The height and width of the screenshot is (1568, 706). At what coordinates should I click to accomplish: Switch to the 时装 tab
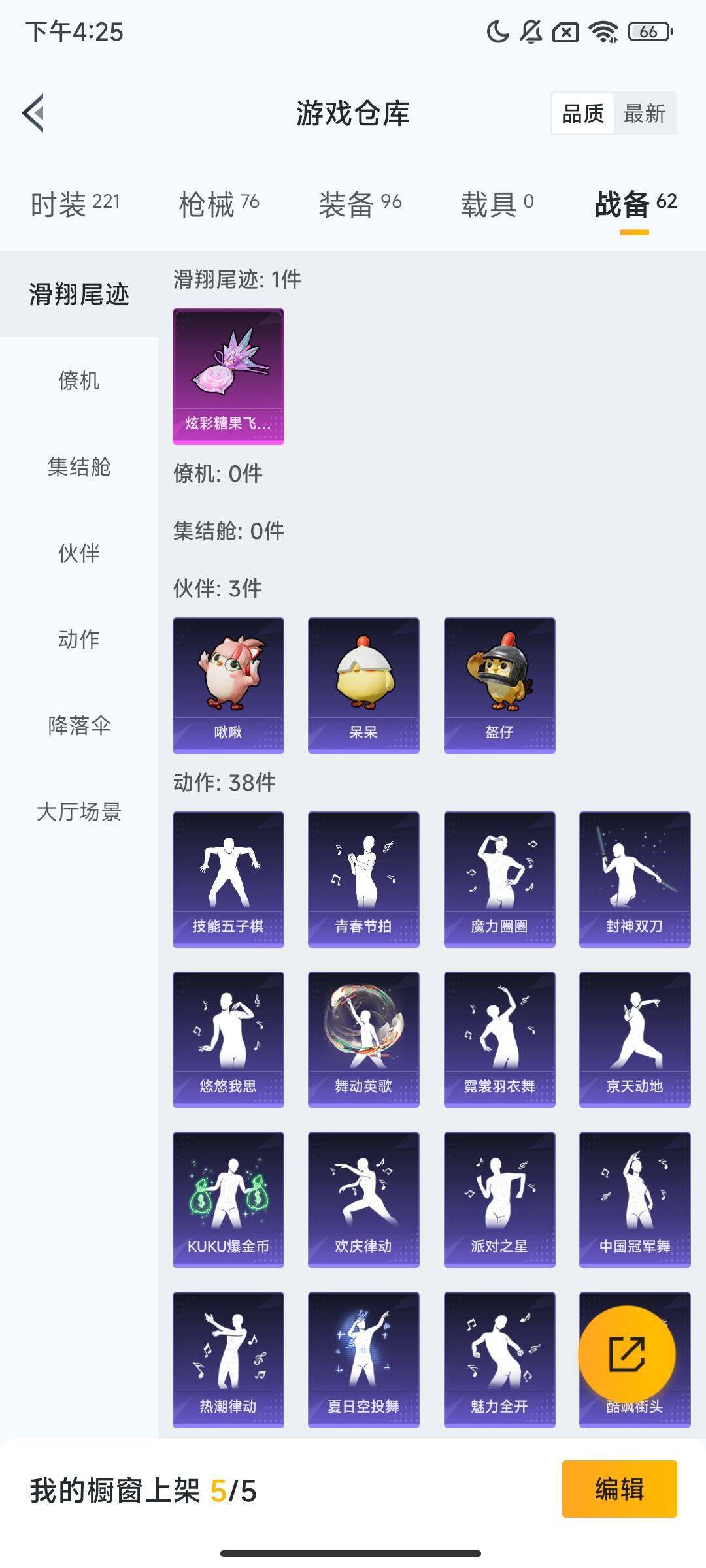pos(75,204)
